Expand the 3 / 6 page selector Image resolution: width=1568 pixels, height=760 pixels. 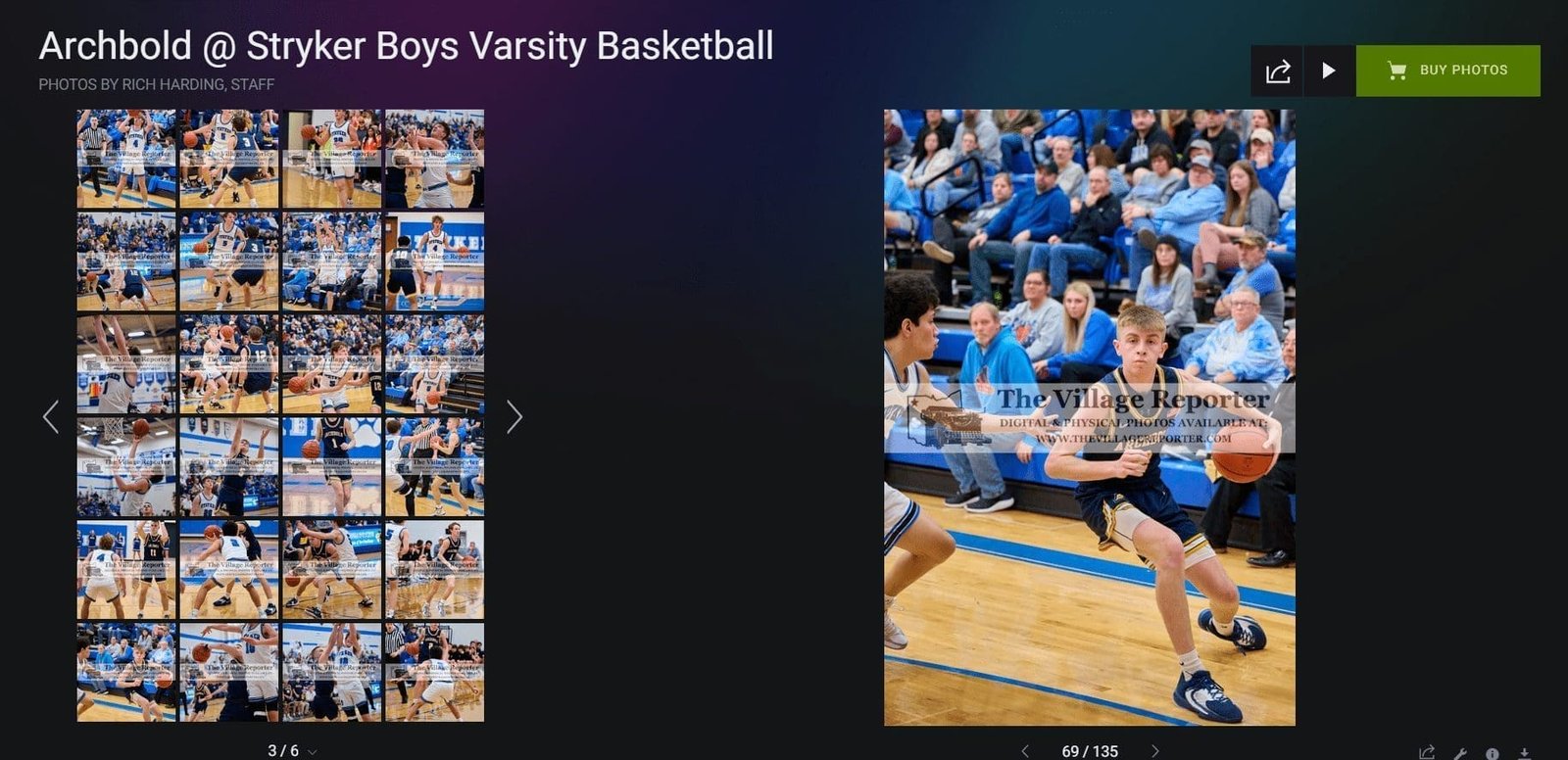pyautogui.click(x=292, y=750)
